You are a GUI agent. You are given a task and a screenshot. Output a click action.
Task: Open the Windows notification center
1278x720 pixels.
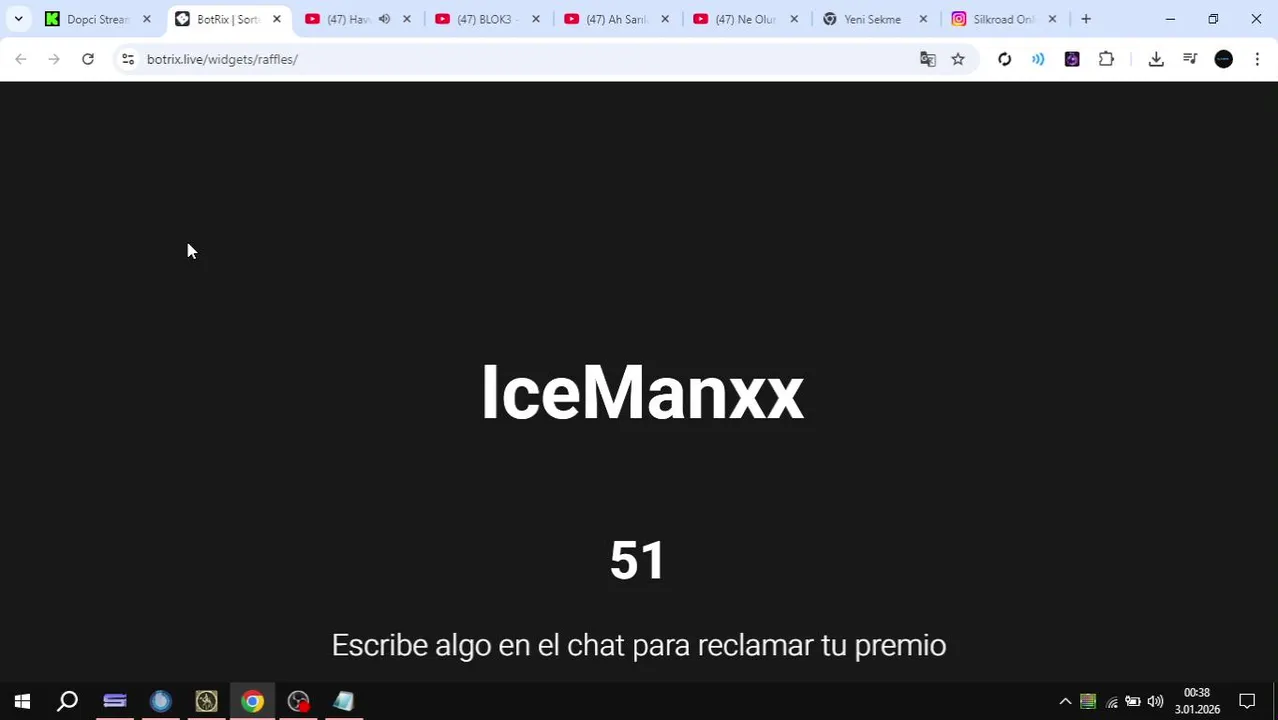(x=1247, y=701)
